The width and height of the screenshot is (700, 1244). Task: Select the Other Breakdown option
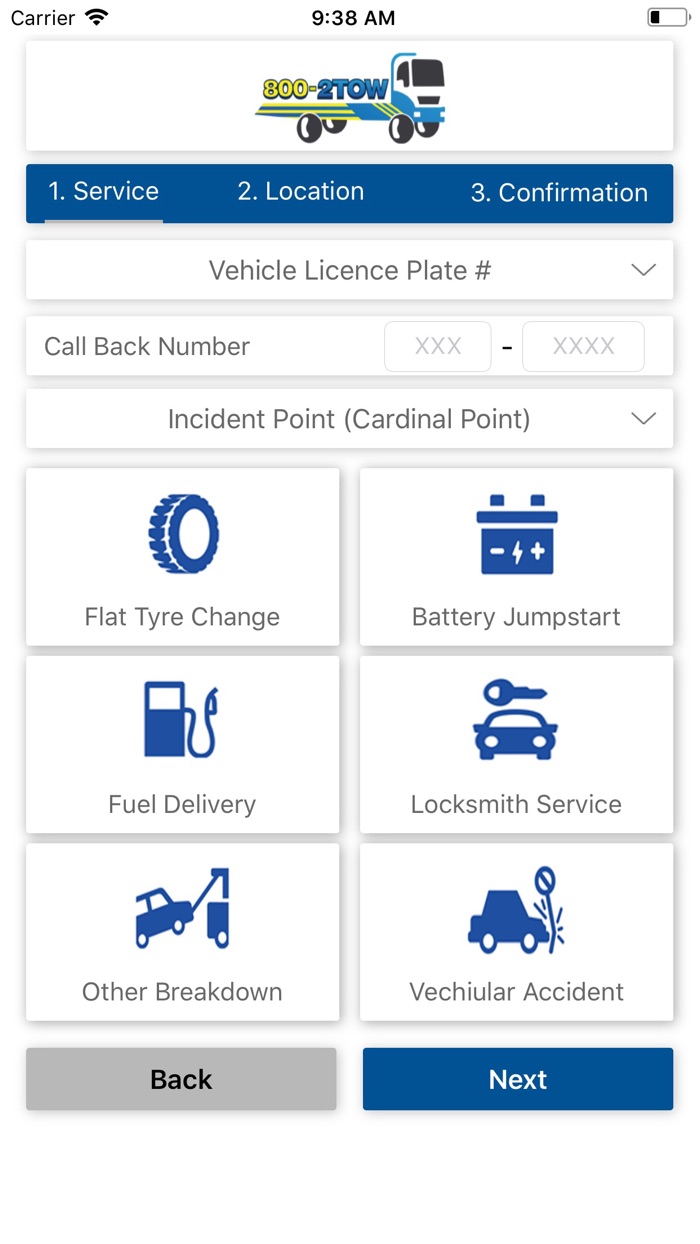183,932
